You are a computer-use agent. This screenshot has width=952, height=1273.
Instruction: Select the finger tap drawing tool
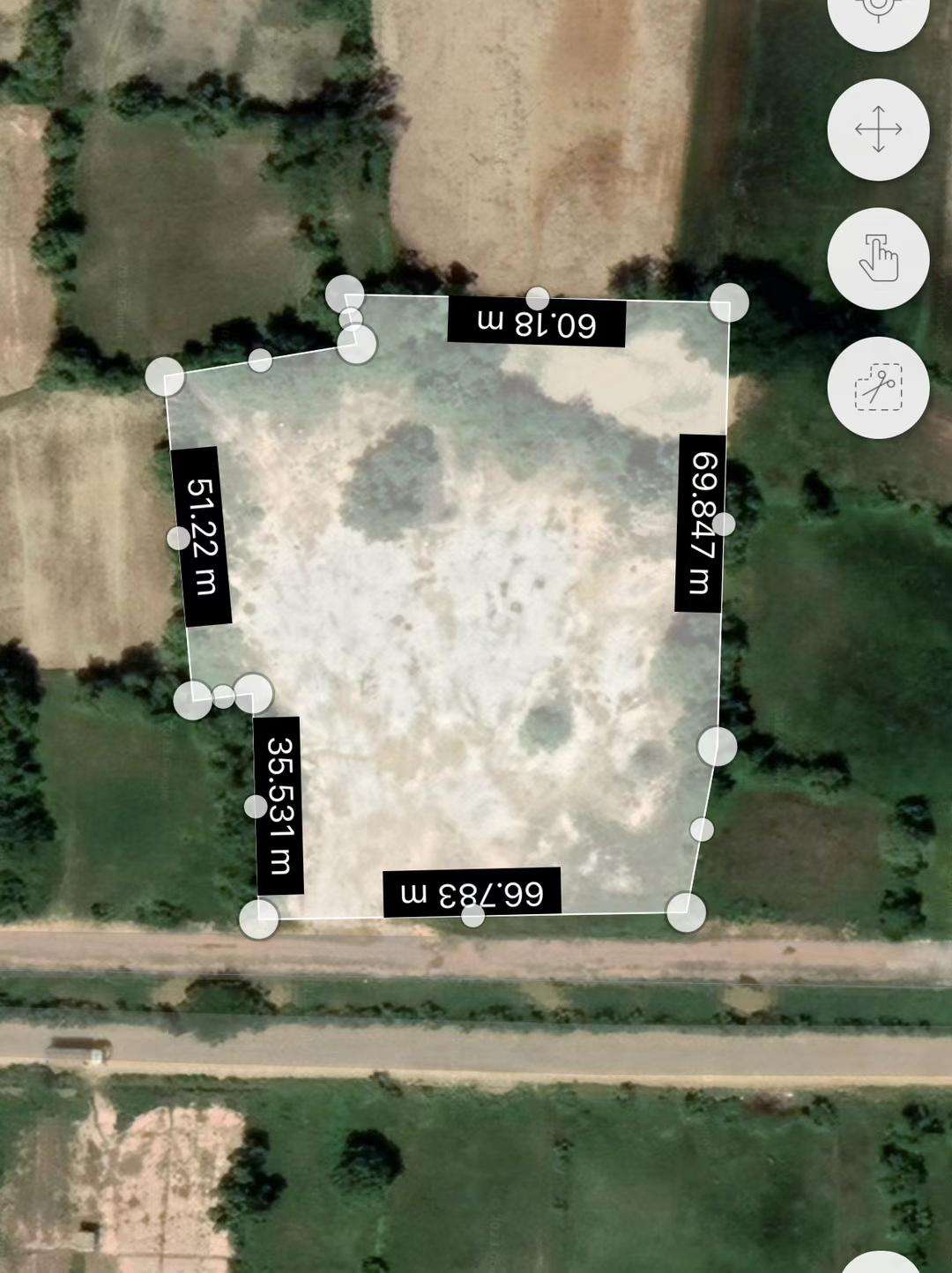tap(878, 258)
